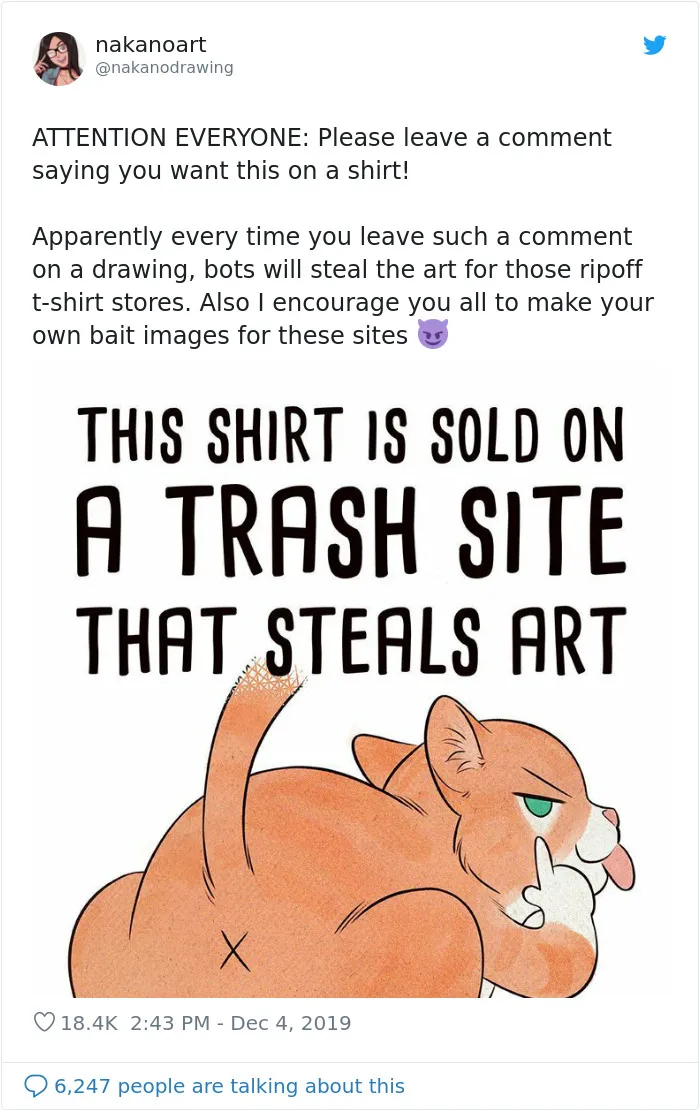Like the tweet with the heart icon

pyautogui.click(x=44, y=1022)
